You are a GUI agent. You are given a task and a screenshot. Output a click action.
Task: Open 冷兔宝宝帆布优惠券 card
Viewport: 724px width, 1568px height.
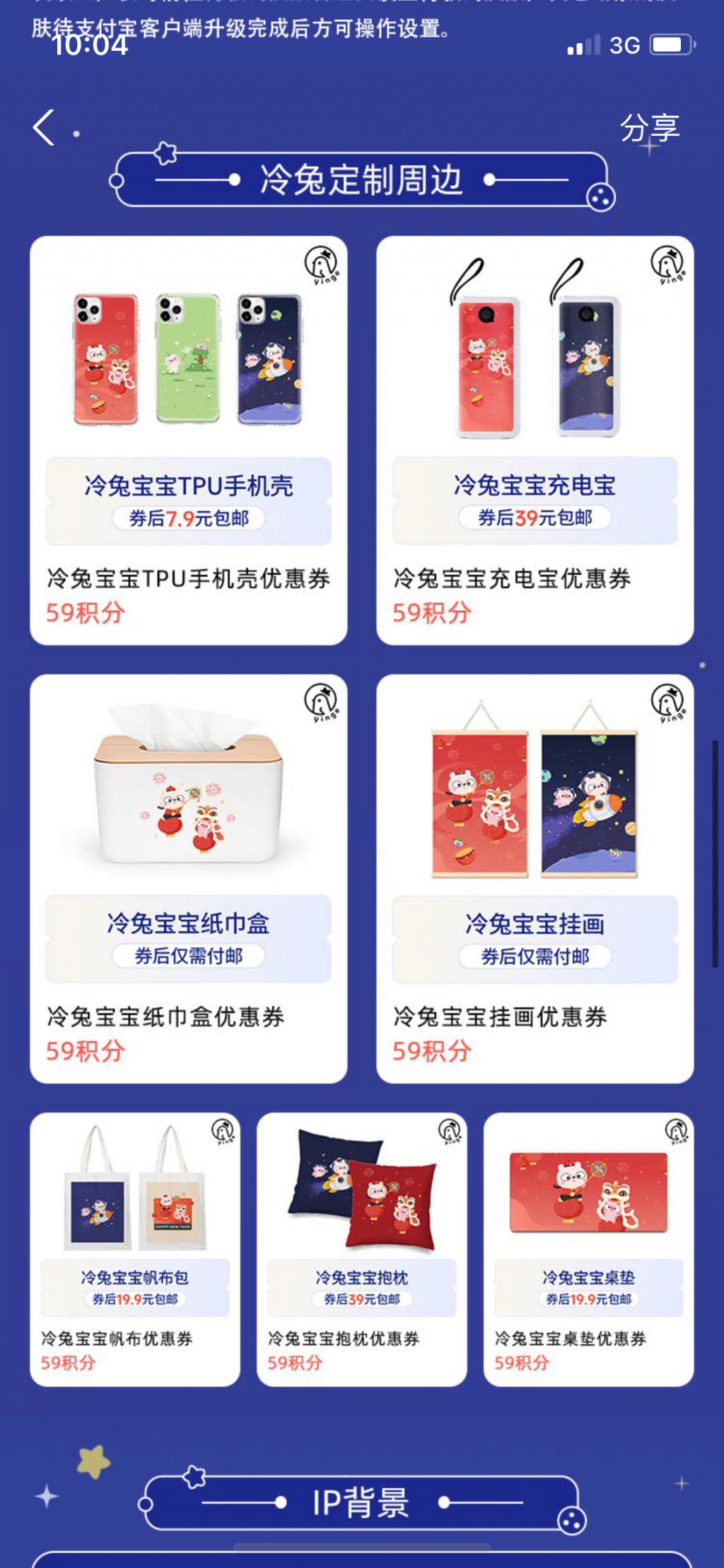pos(134,1249)
